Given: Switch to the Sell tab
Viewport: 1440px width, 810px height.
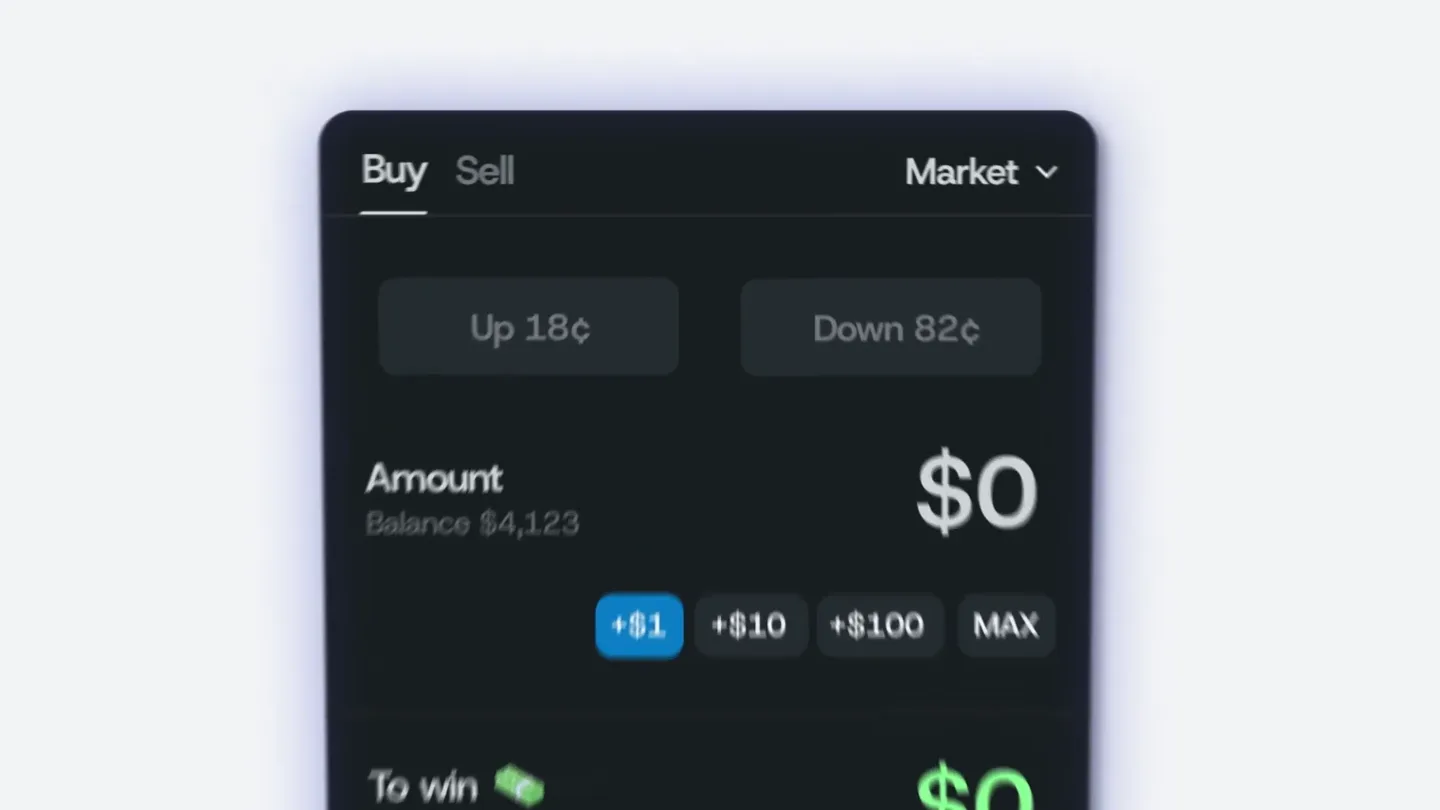Looking at the screenshot, I should coord(485,171).
